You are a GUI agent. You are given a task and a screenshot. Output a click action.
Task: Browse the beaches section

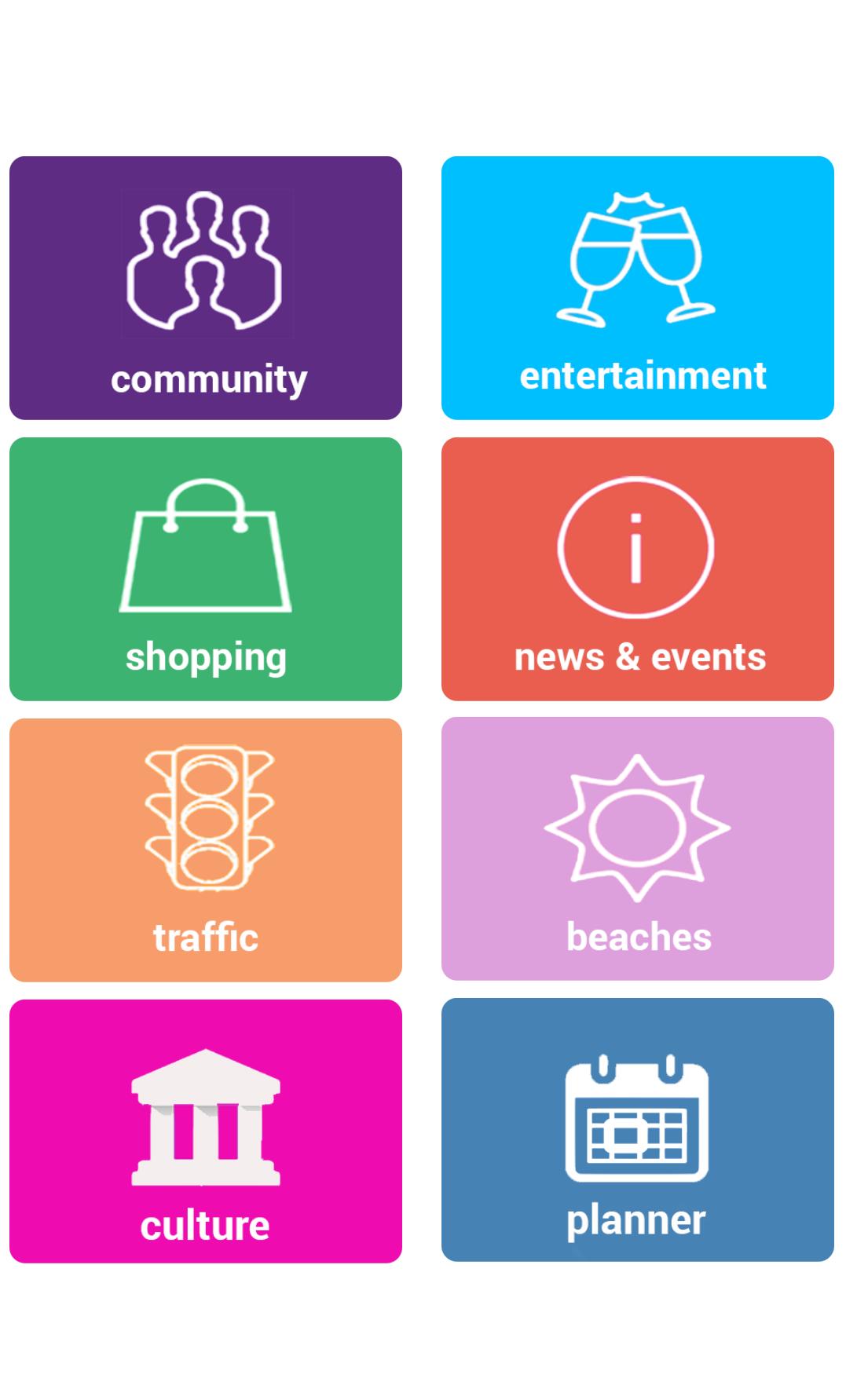(637, 849)
